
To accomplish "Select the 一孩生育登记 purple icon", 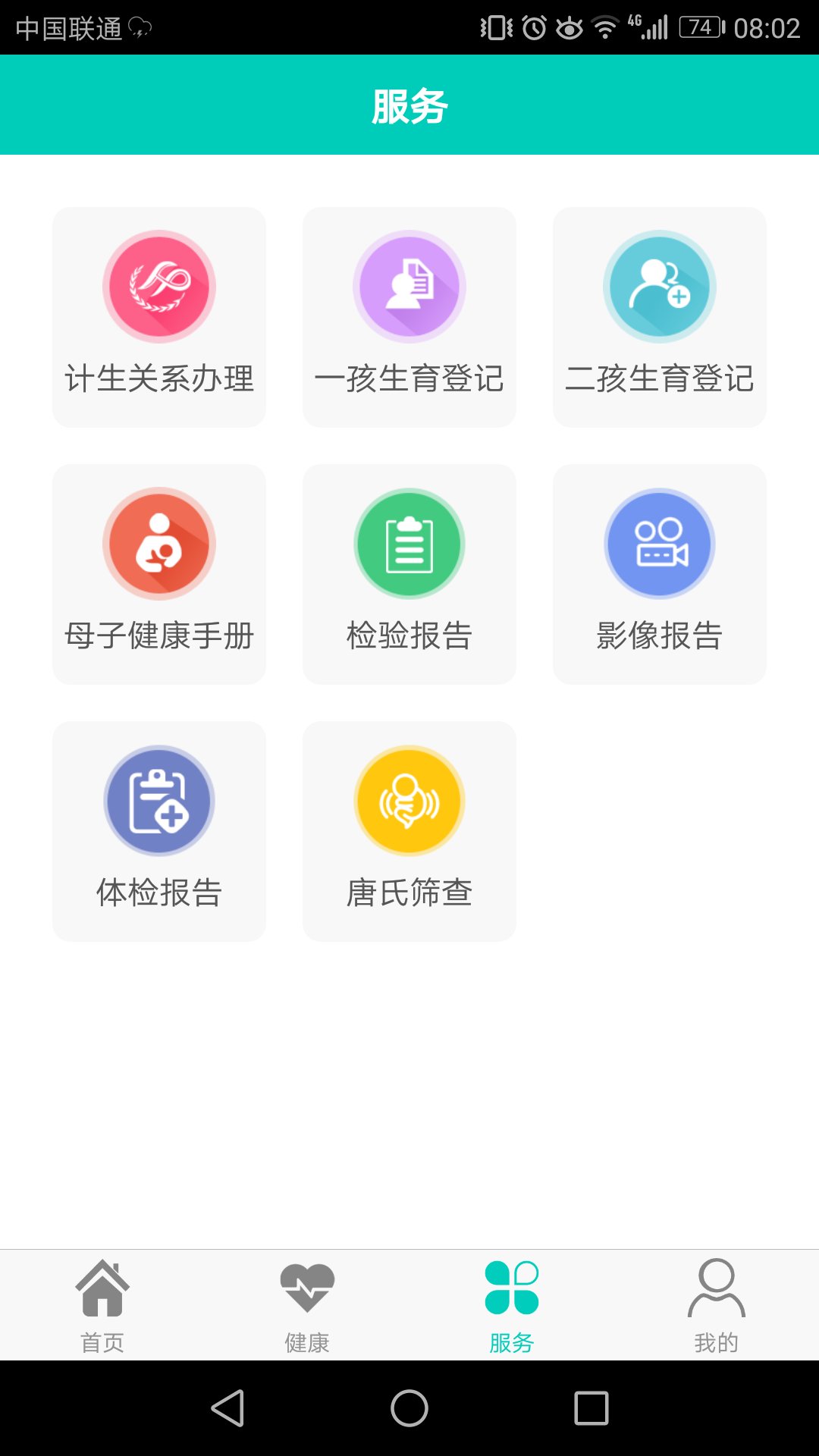I will click(409, 287).
